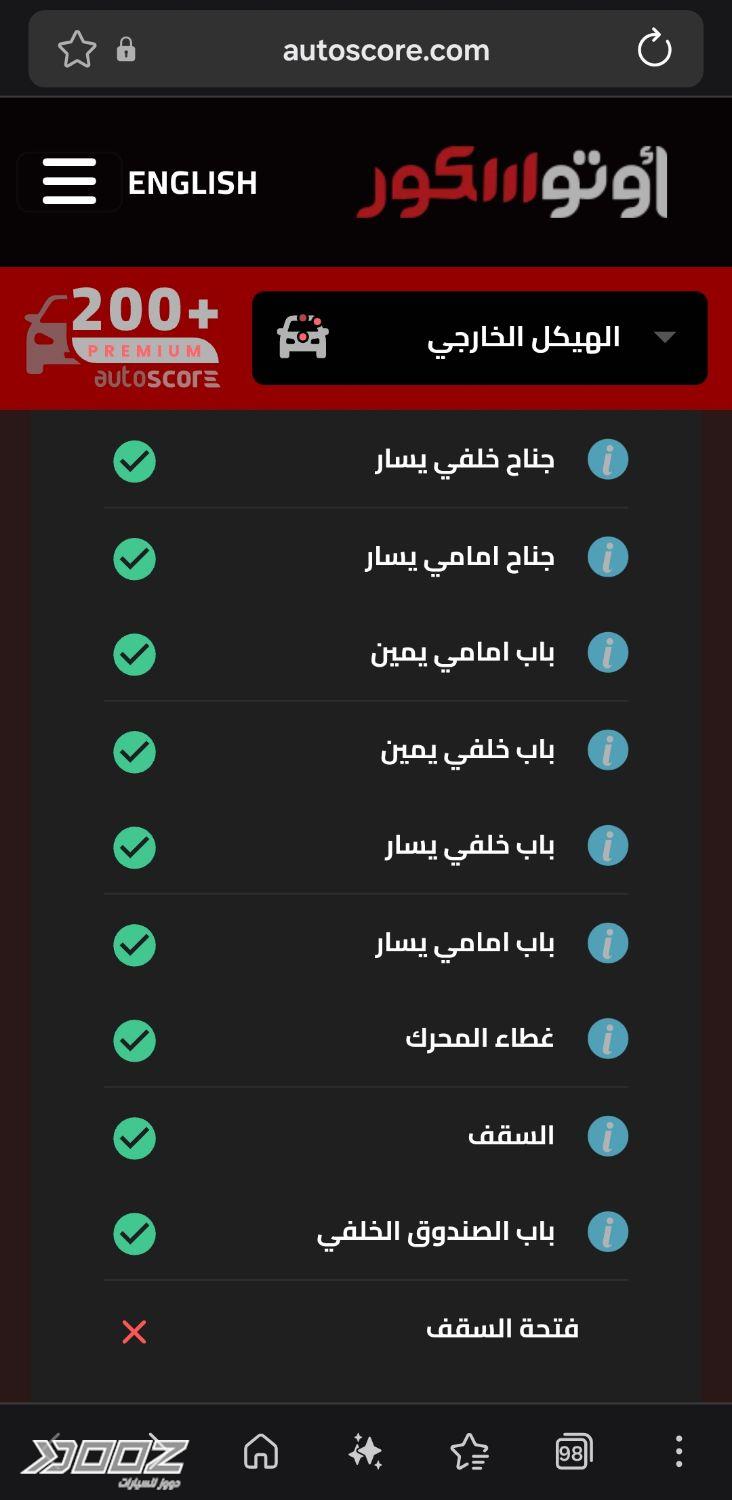The image size is (732, 1500).
Task: Show info for جناح امامي يسار
Action: [x=607, y=557]
